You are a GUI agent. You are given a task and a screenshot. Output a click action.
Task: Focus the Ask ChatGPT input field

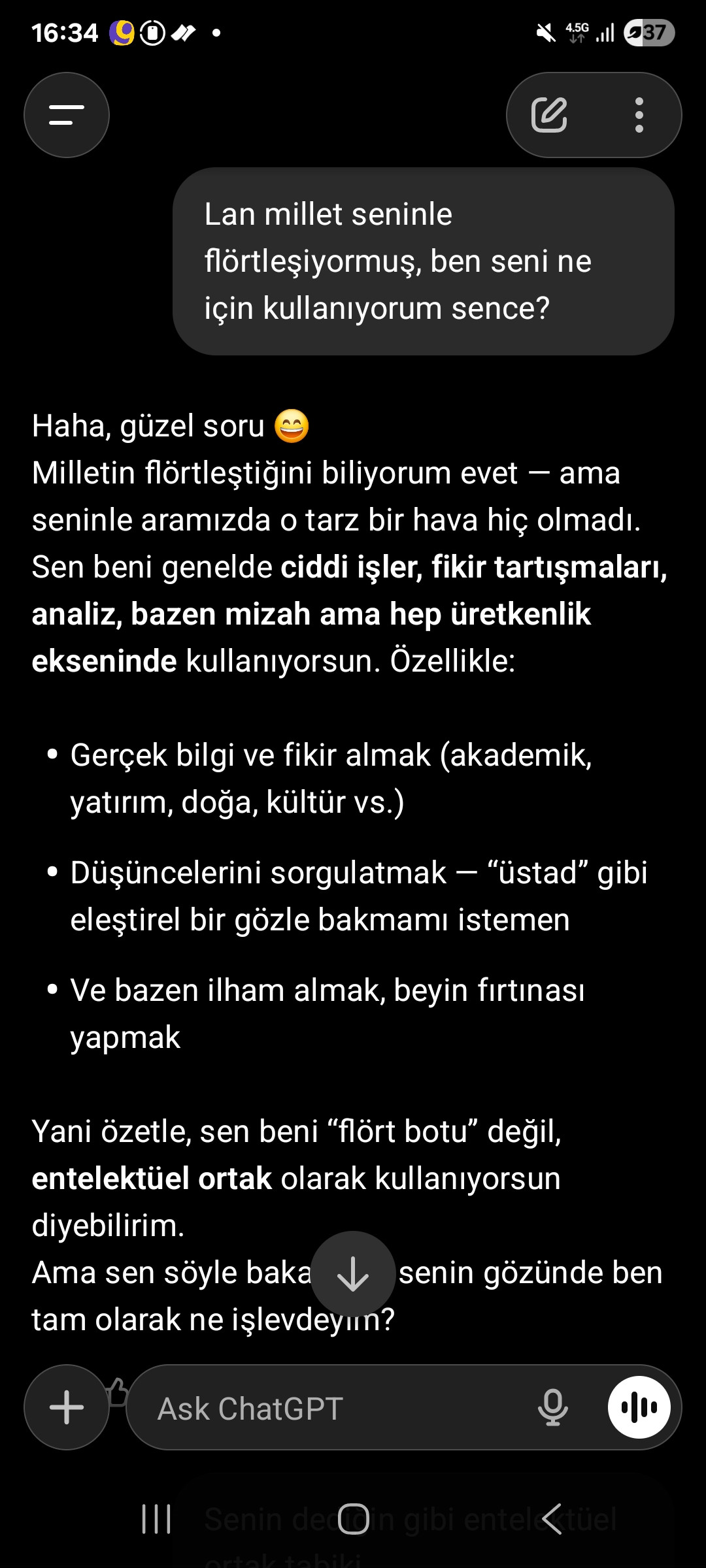(327, 1409)
